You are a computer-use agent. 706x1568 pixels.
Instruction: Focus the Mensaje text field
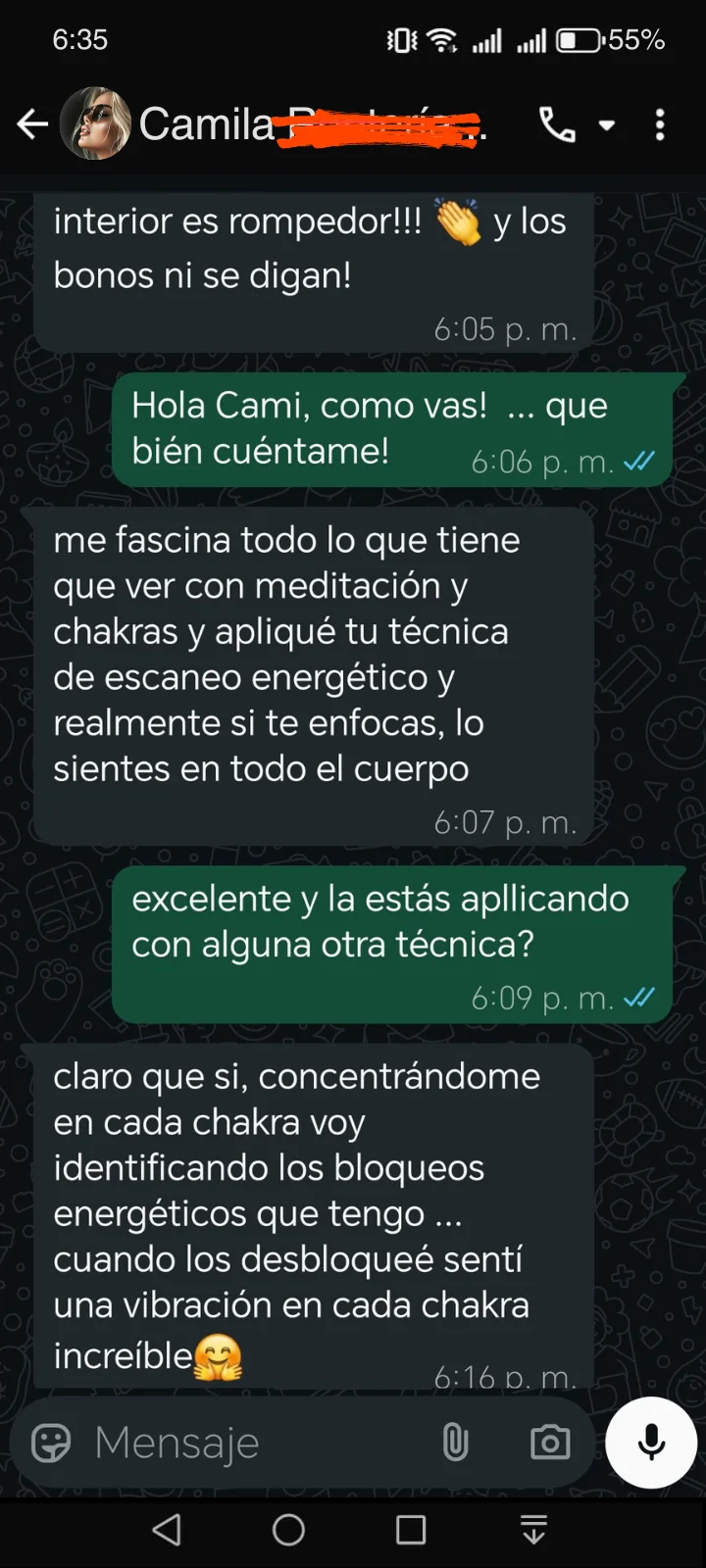coord(255,1443)
